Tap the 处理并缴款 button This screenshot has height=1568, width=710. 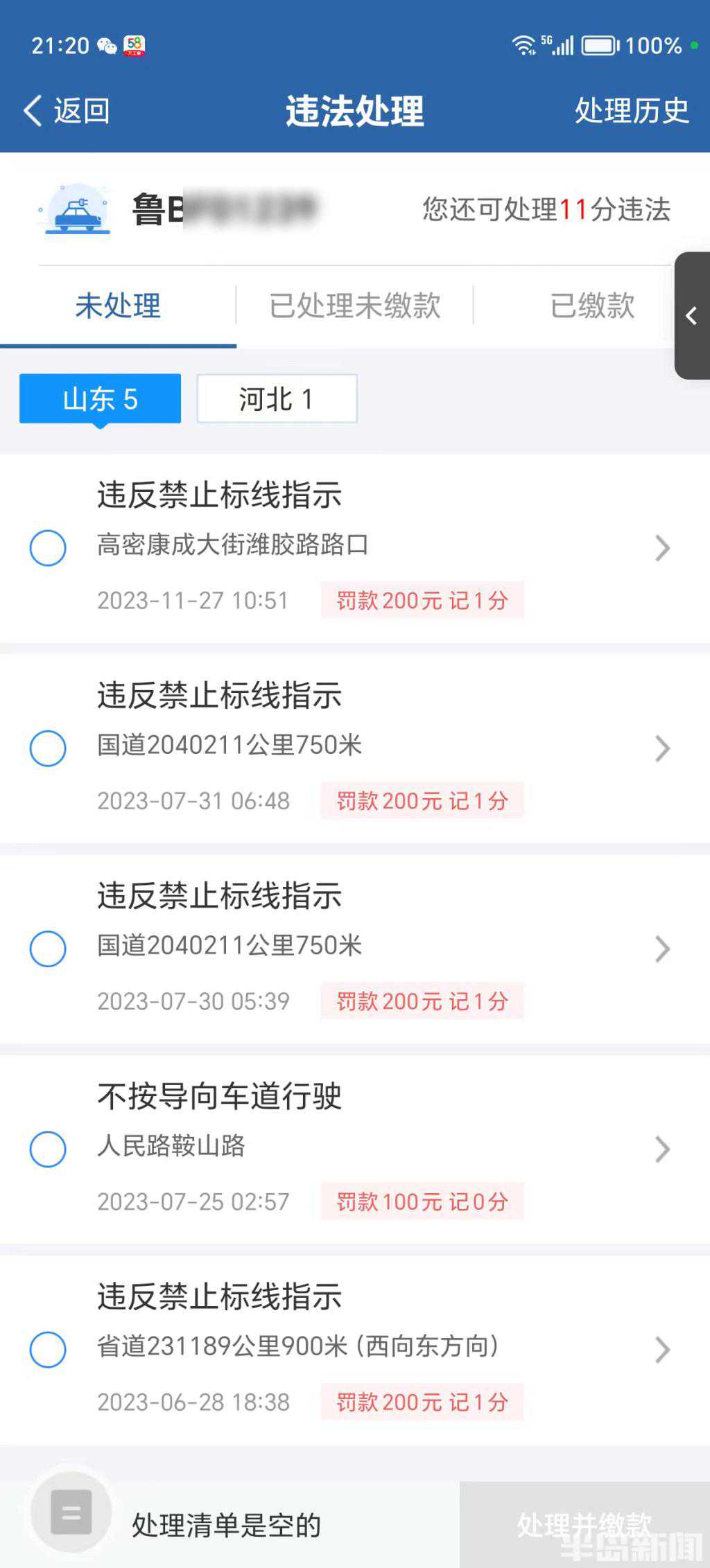tap(584, 1524)
